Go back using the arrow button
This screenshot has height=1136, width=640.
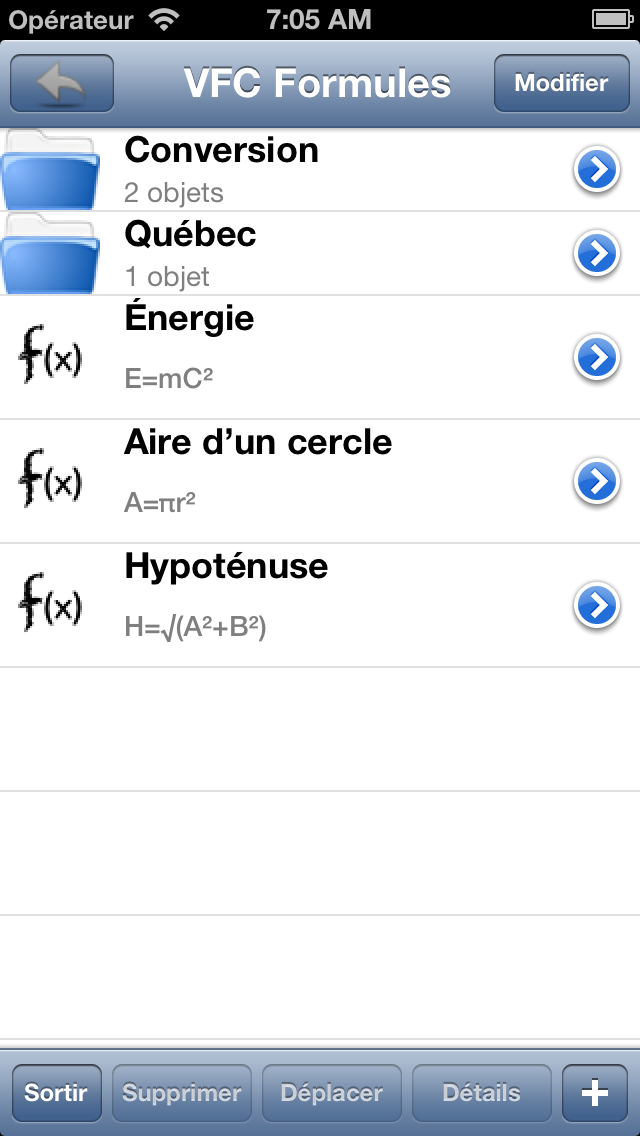[x=61, y=83]
